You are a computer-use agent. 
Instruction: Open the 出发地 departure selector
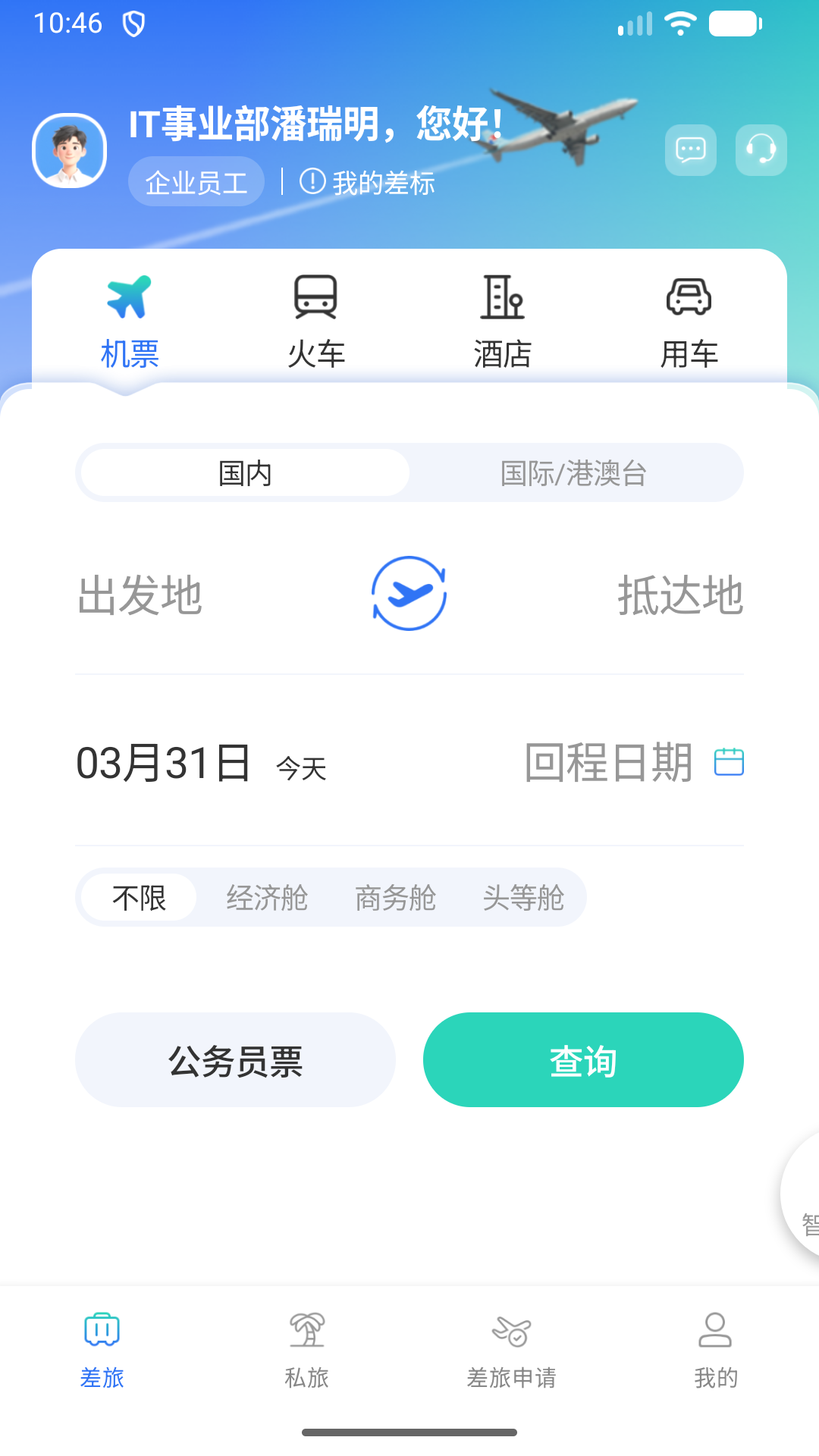click(x=141, y=597)
